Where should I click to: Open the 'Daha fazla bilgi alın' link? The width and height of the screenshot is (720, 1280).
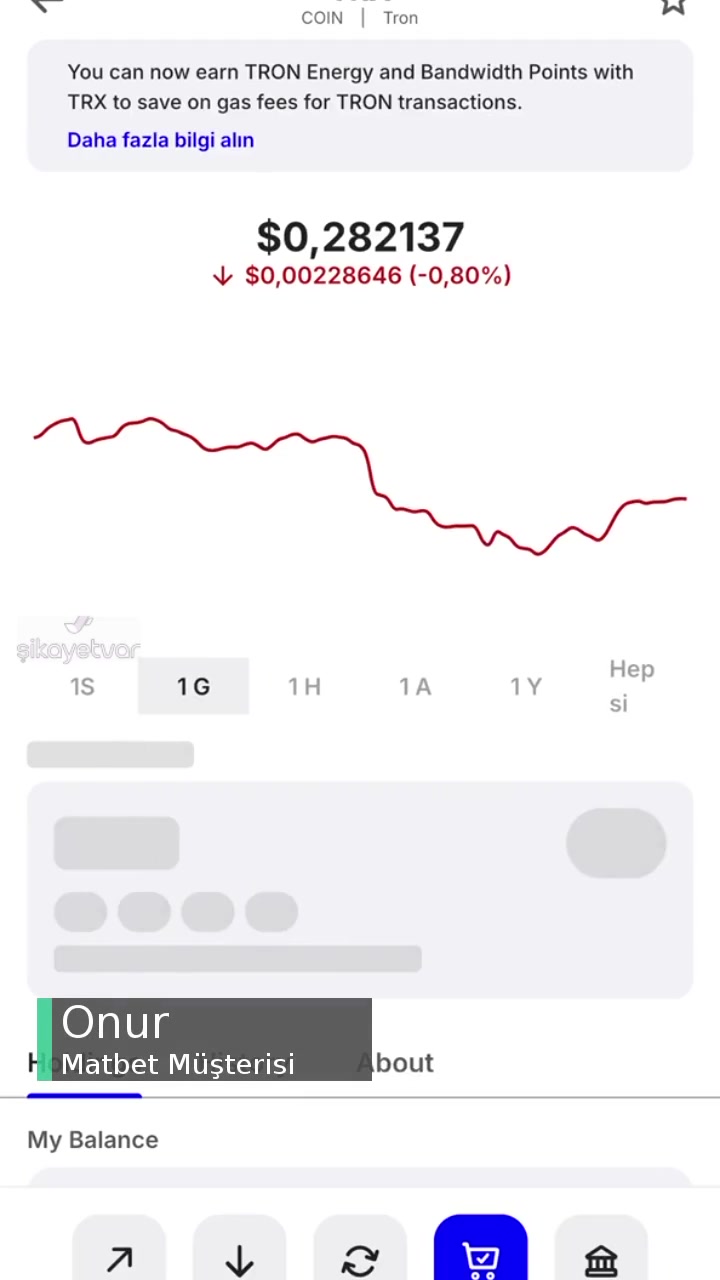[160, 140]
